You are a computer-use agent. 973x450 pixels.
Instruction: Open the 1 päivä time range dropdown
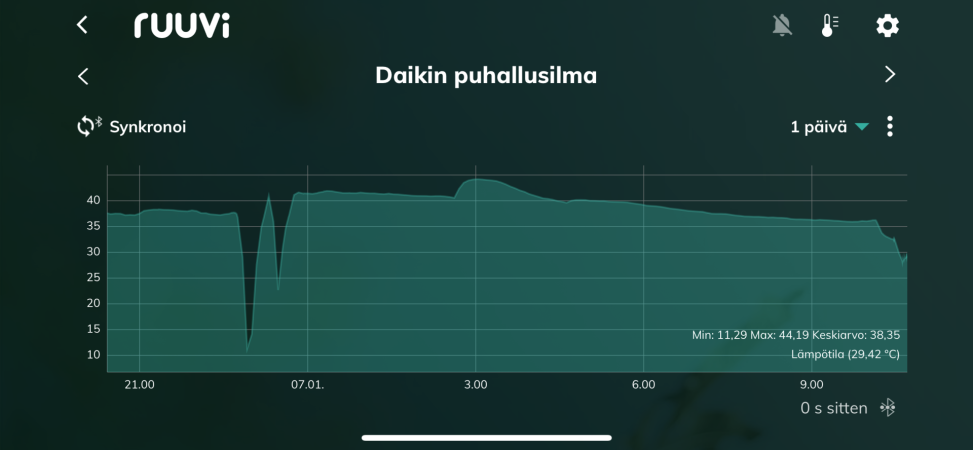[x=829, y=127]
